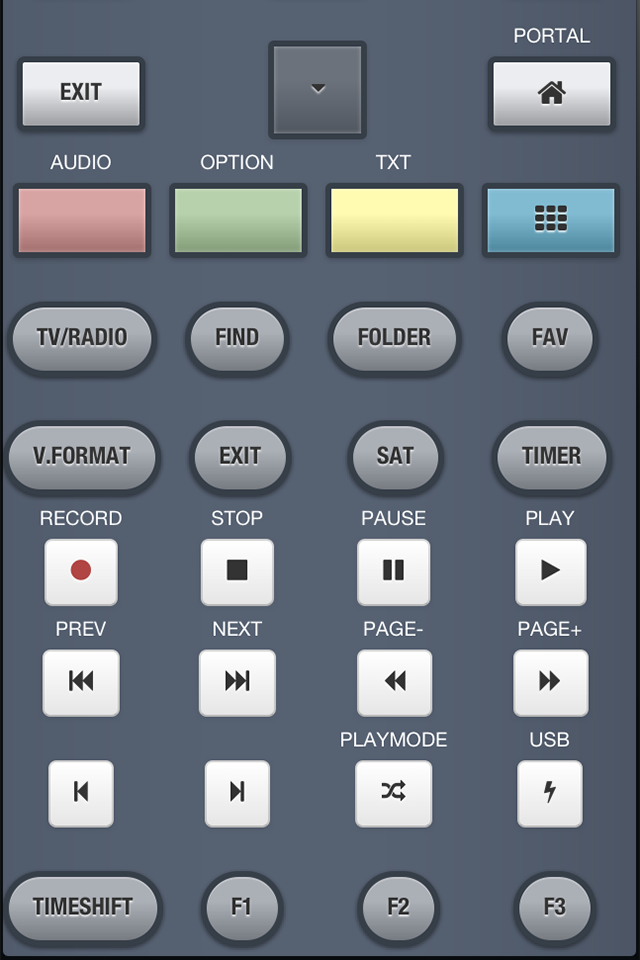This screenshot has width=640, height=960.
Task: Show favorites with FAV
Action: pyautogui.click(x=550, y=338)
